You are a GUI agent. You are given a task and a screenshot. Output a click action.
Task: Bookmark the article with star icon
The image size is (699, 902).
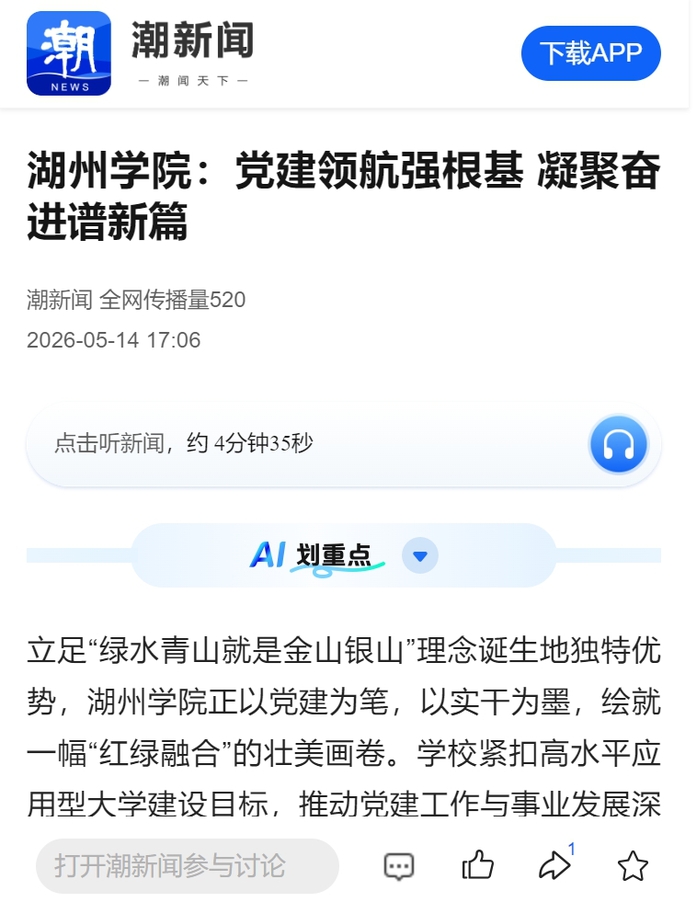click(632, 865)
